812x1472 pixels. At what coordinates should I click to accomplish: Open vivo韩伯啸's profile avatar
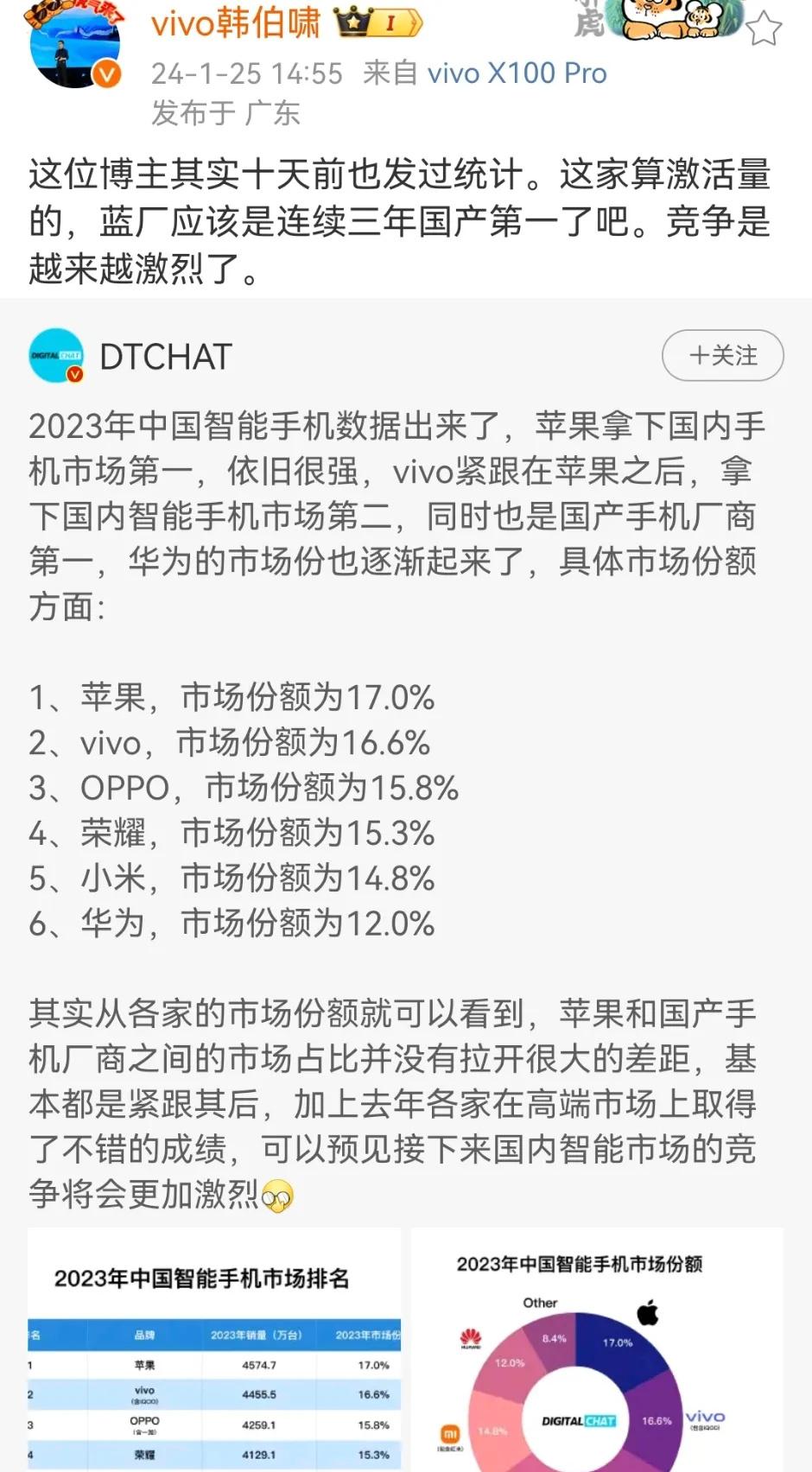point(76,43)
